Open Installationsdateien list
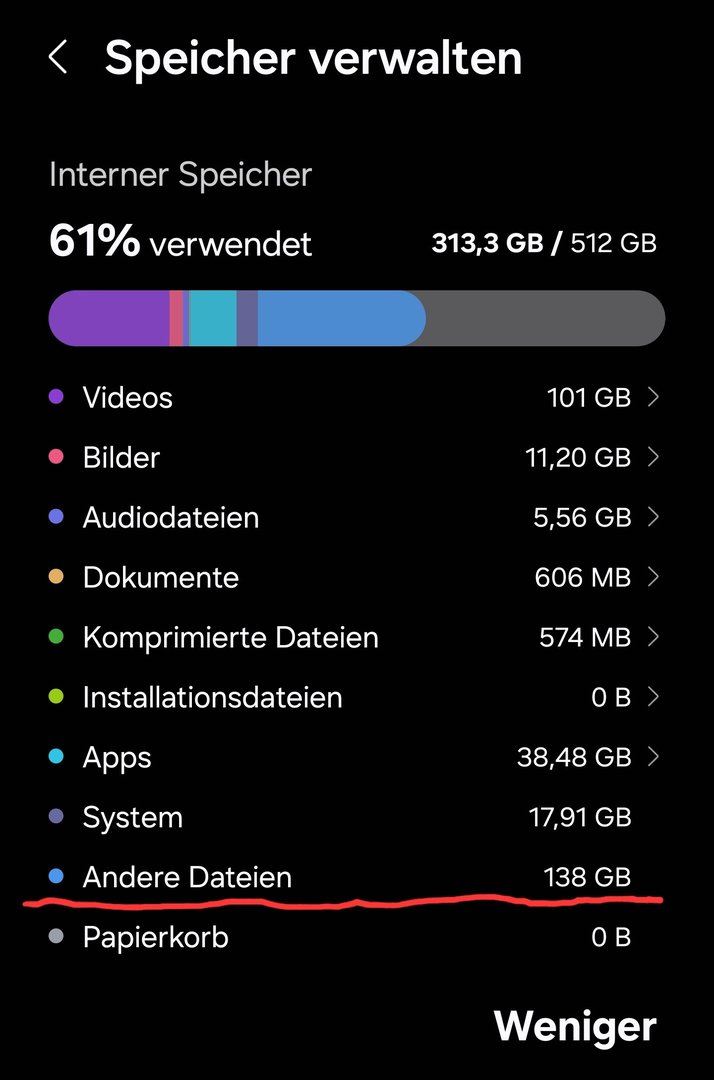Viewport: 714px width, 1080px height. 355,698
